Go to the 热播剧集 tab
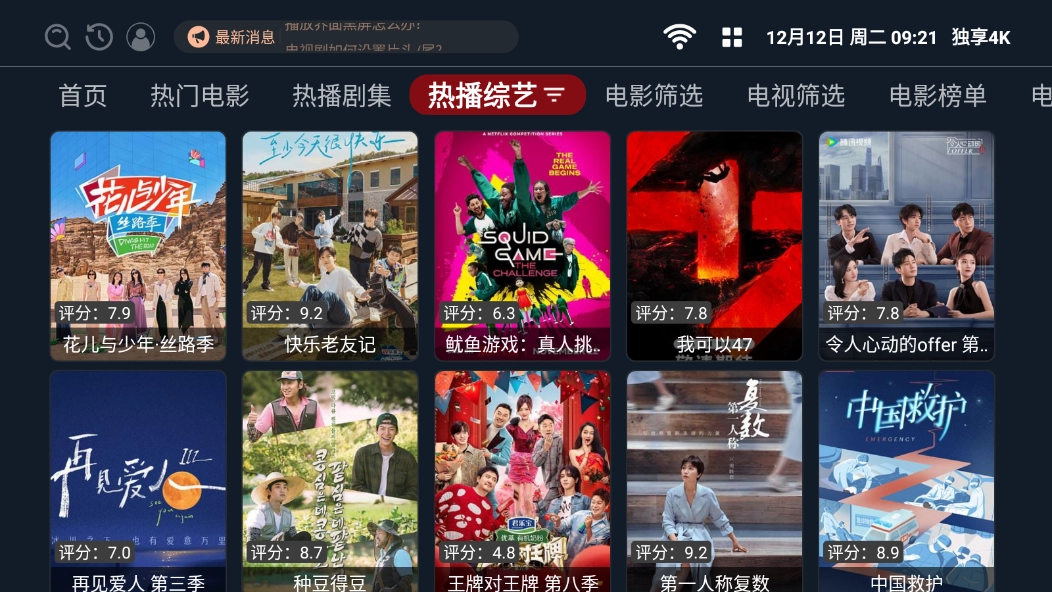 click(342, 95)
